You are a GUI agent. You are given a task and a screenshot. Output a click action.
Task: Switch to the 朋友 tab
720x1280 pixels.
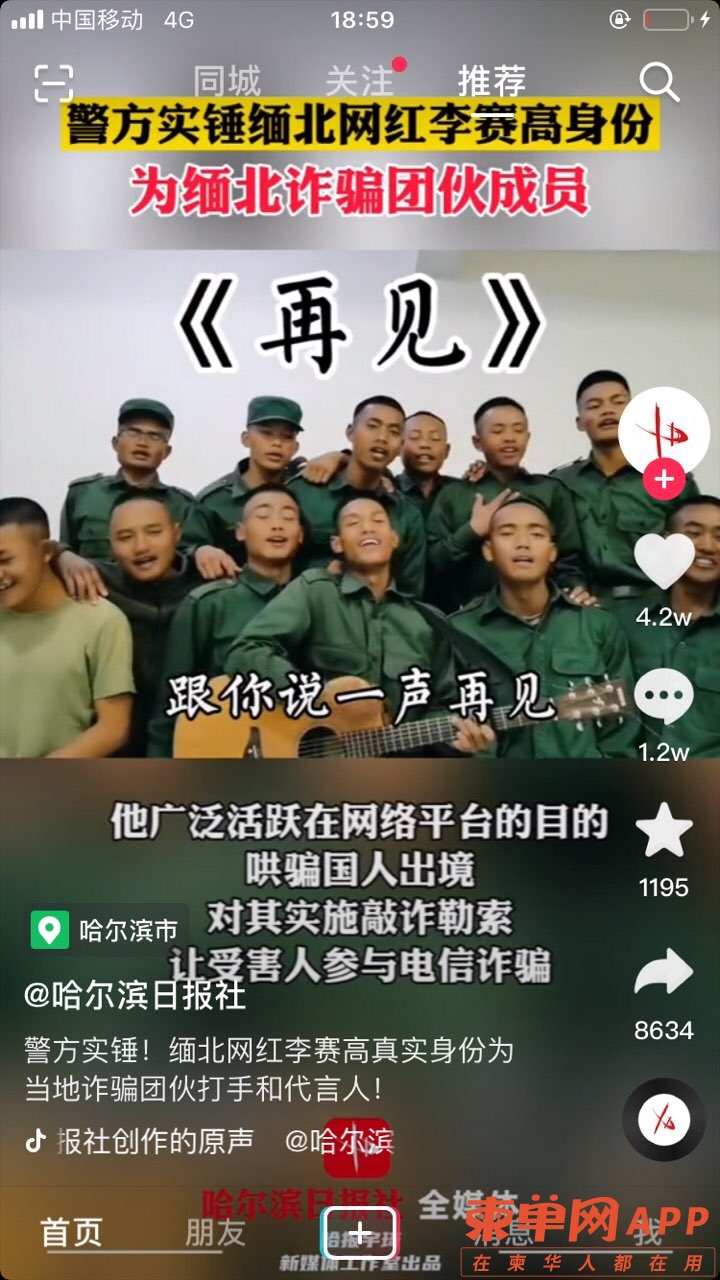pyautogui.click(x=215, y=1232)
